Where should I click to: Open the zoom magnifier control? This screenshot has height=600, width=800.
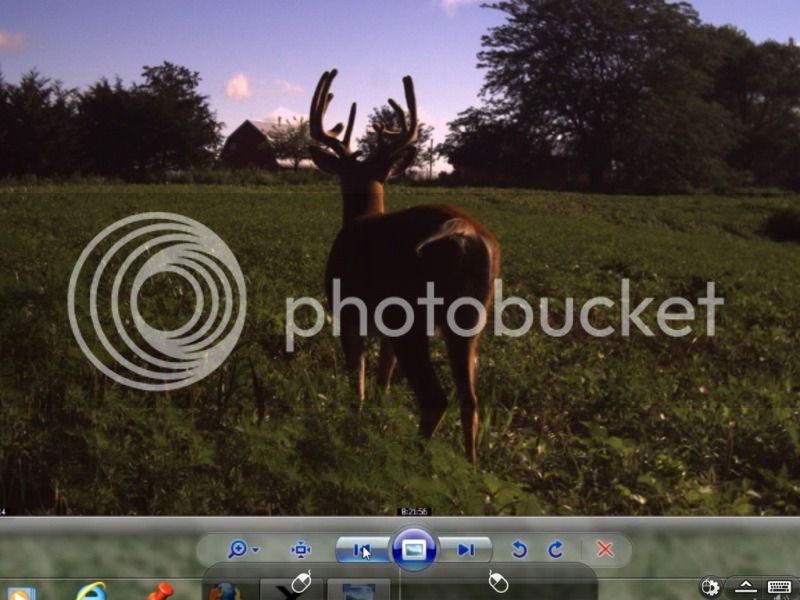coord(240,549)
